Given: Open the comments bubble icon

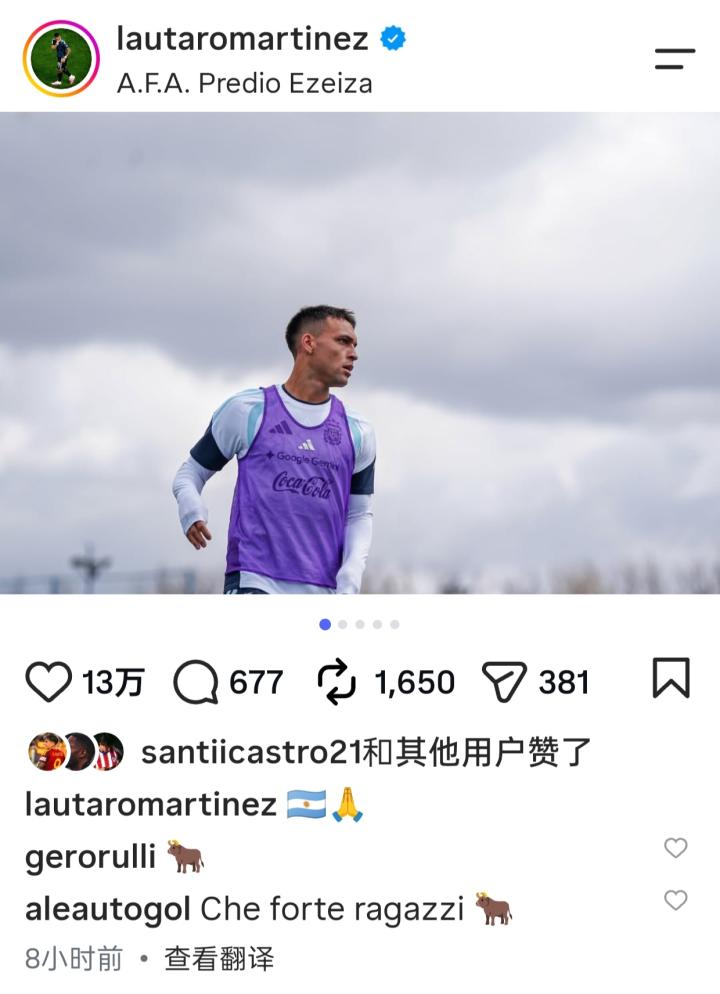Looking at the screenshot, I should click(196, 681).
